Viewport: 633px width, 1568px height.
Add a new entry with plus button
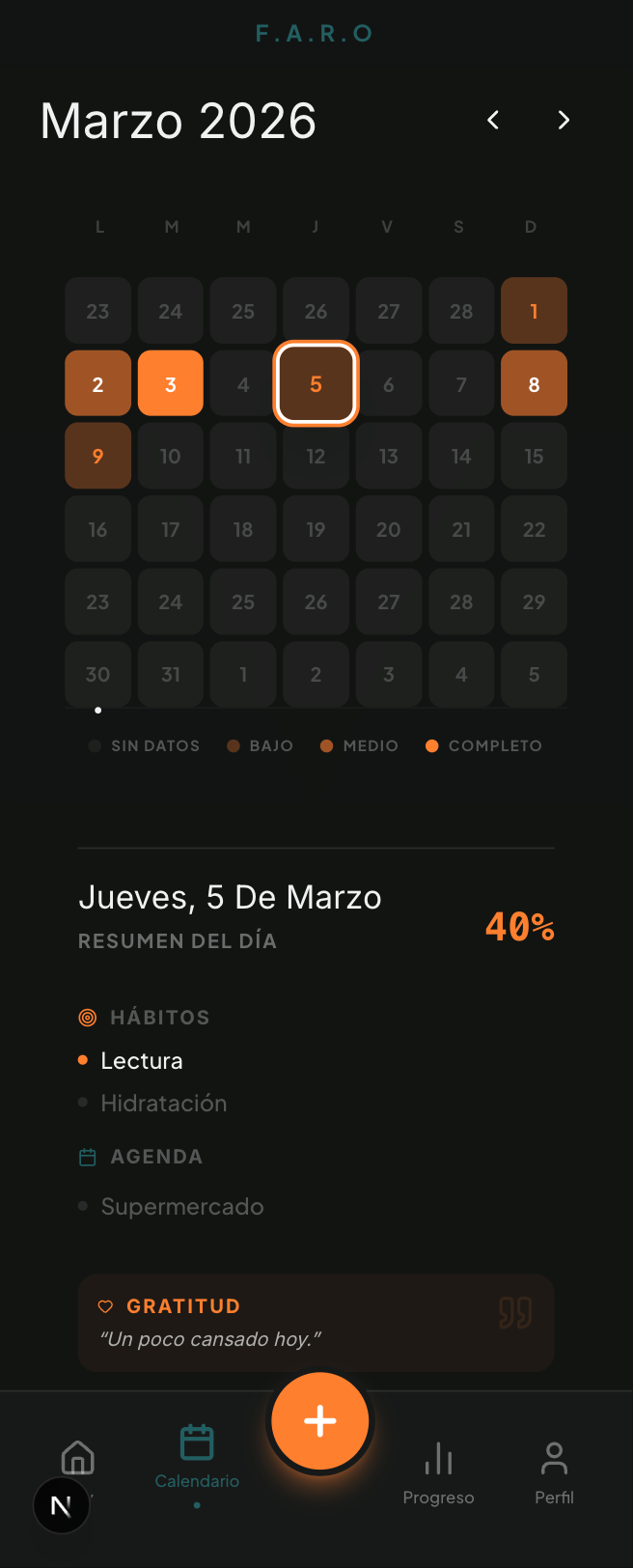click(319, 1420)
